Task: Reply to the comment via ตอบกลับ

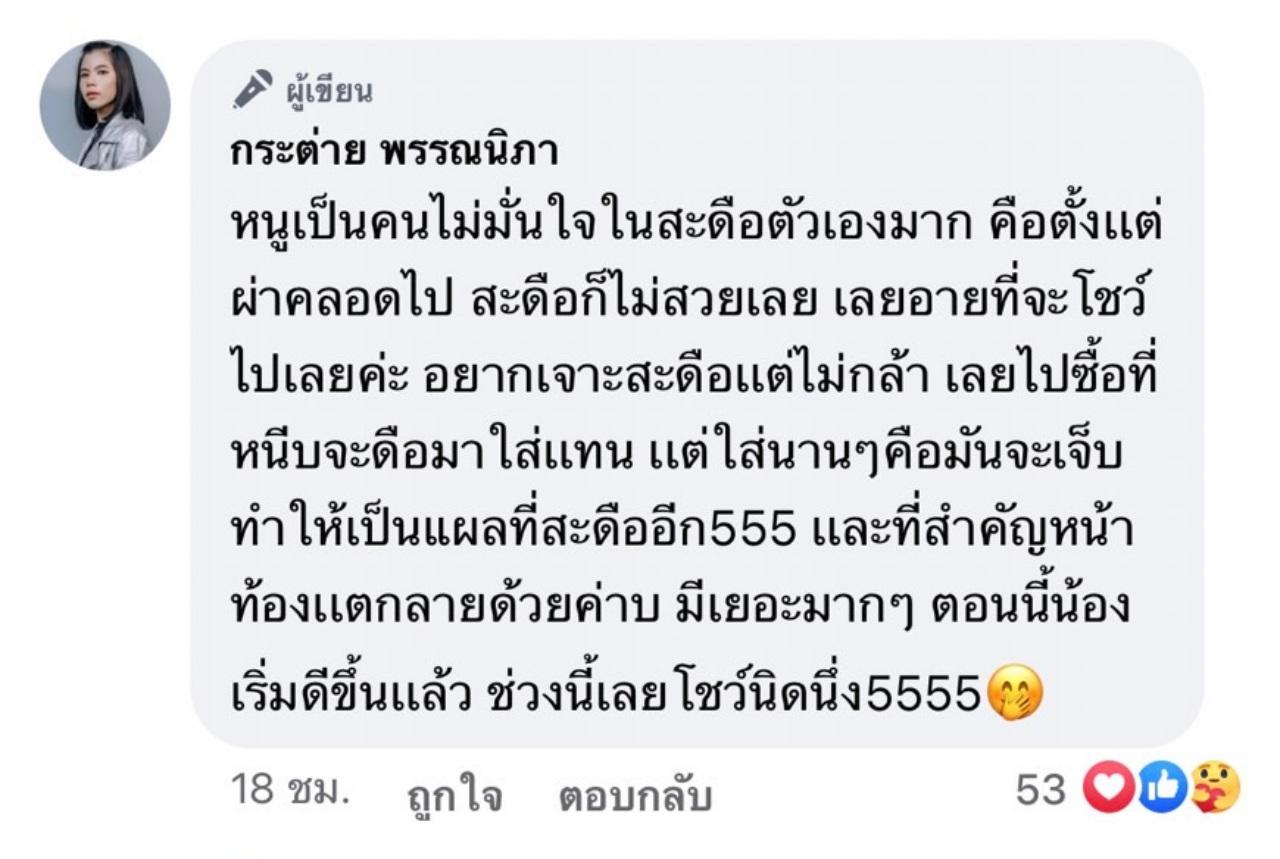Action: click(634, 797)
